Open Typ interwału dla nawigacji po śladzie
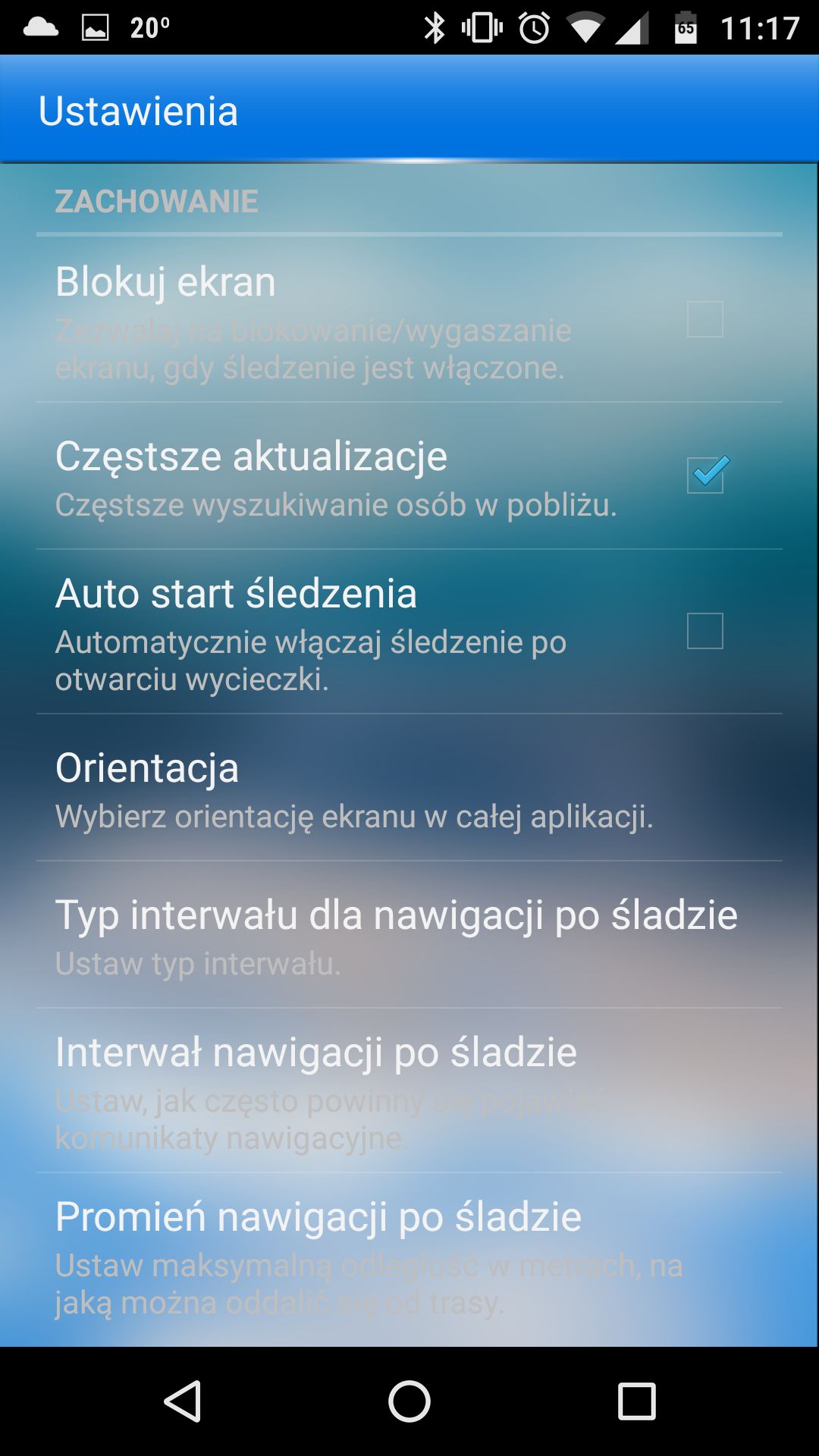 pos(409,935)
